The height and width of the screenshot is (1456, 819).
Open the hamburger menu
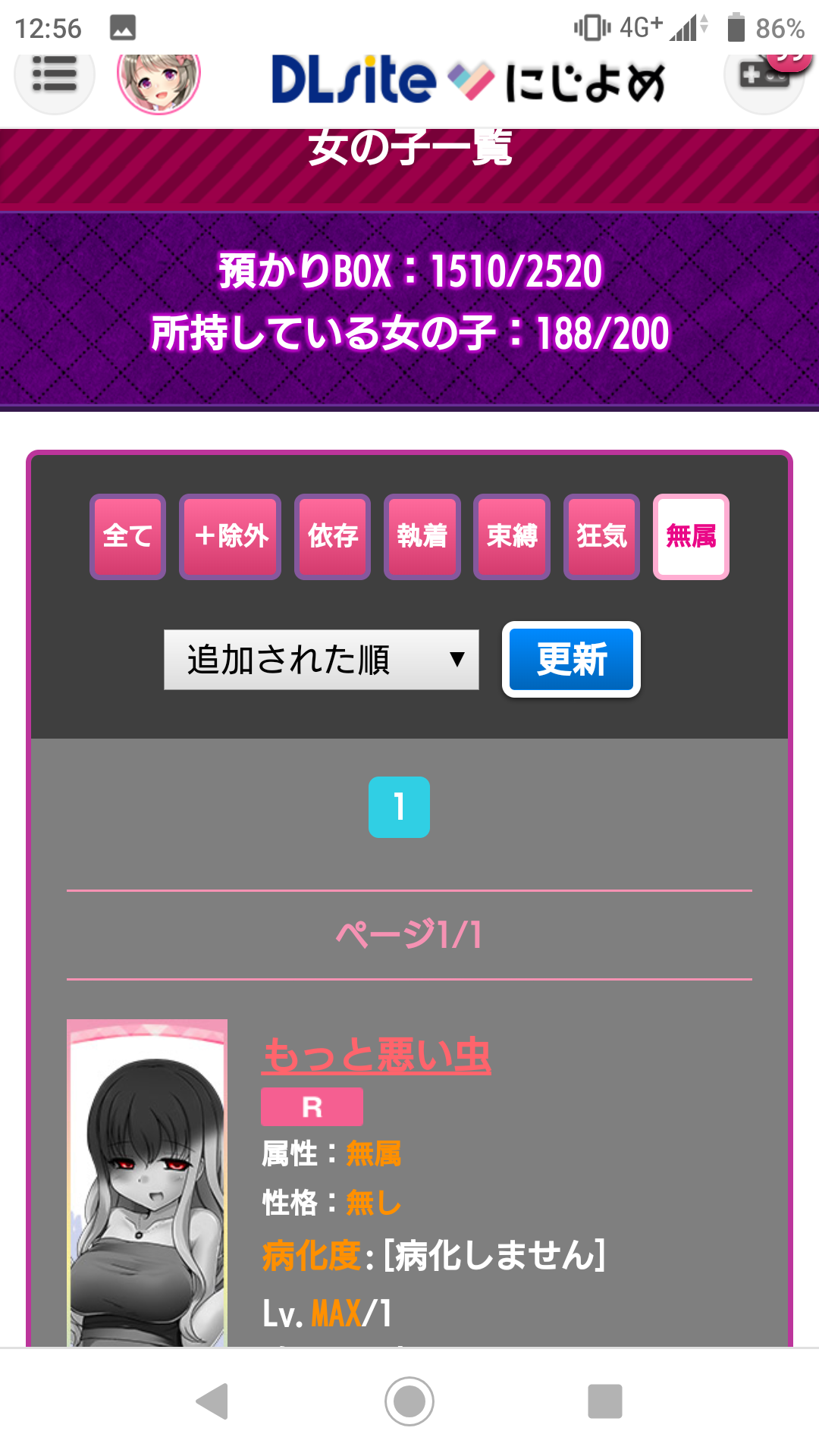(x=55, y=76)
